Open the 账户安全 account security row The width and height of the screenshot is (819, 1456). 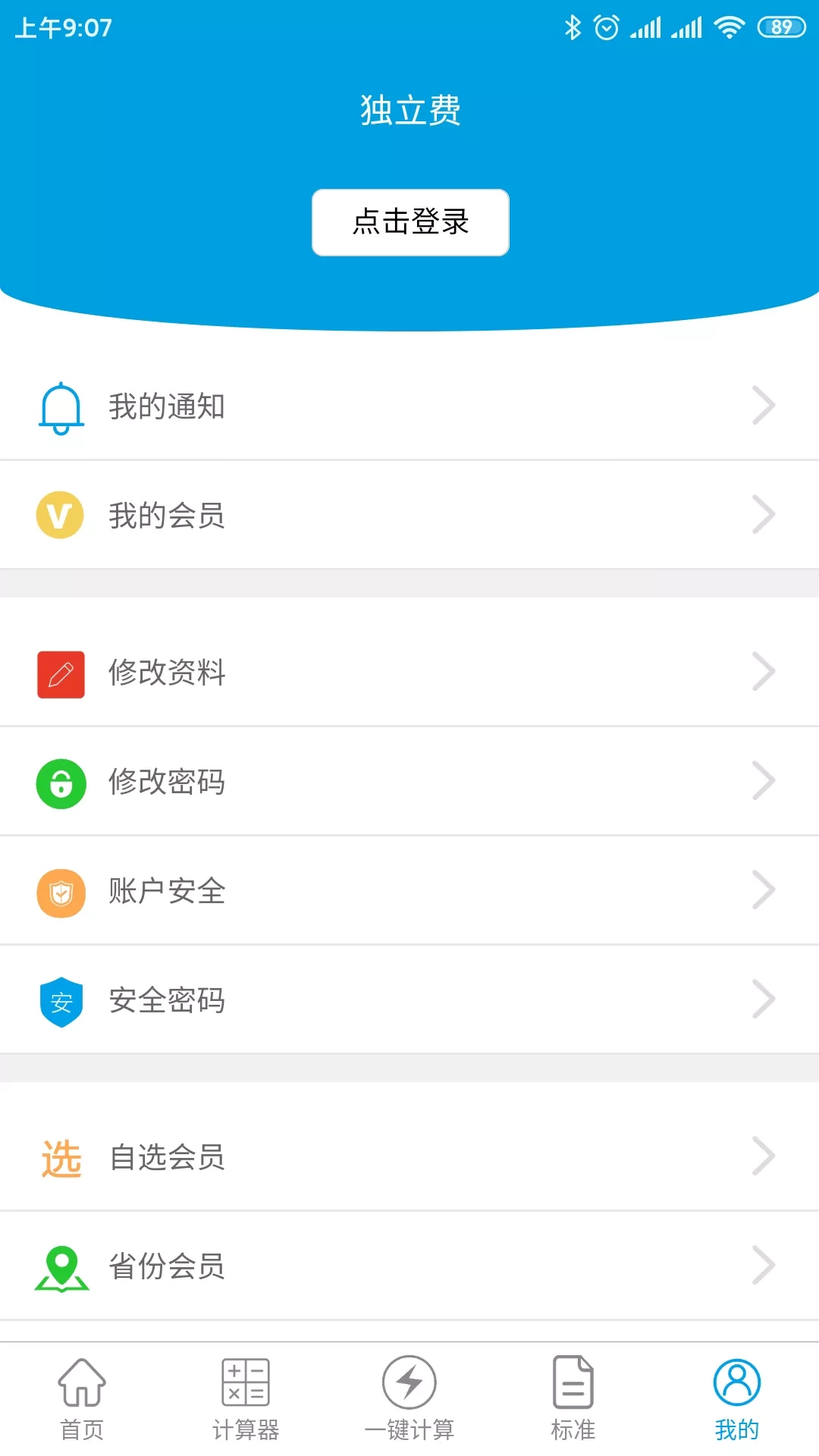pyautogui.click(x=409, y=891)
